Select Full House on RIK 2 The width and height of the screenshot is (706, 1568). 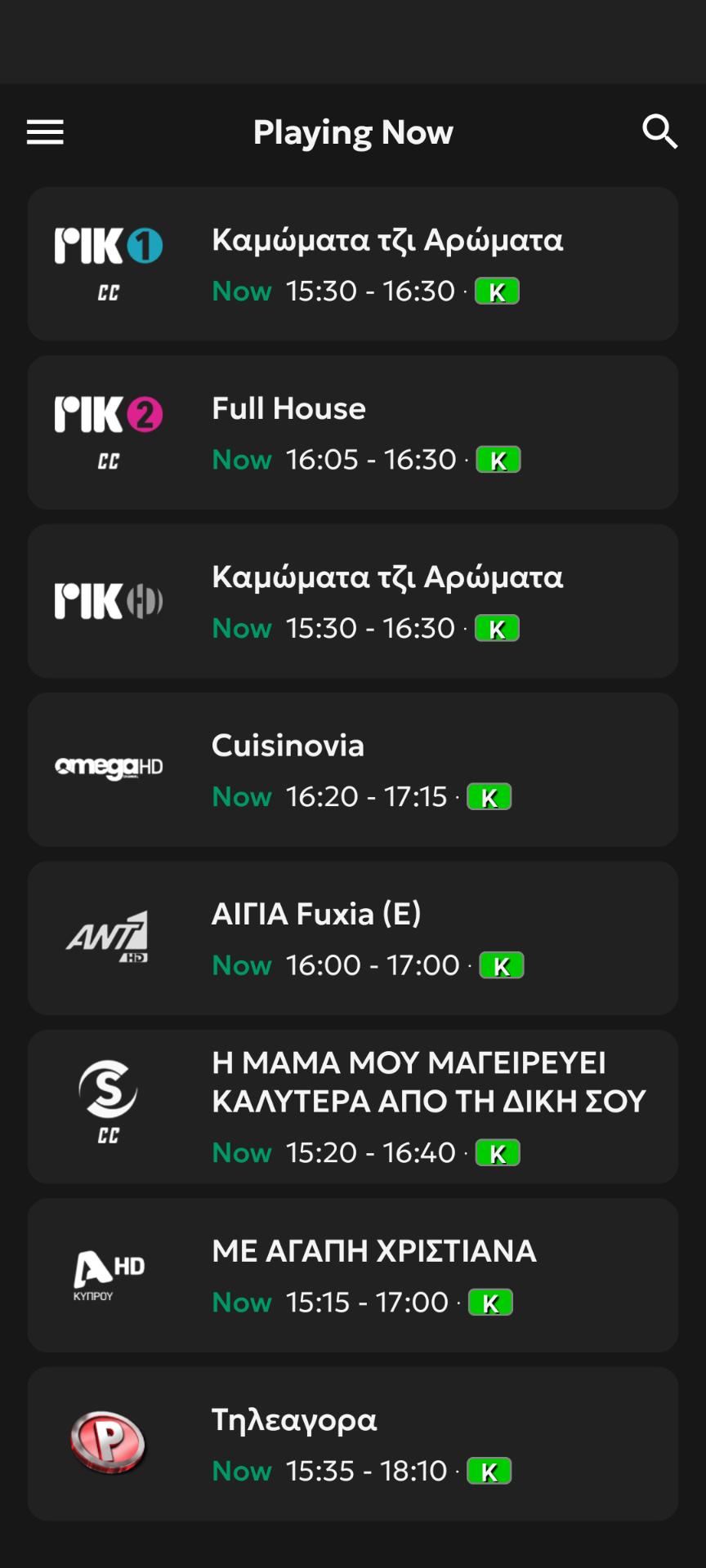tap(353, 433)
